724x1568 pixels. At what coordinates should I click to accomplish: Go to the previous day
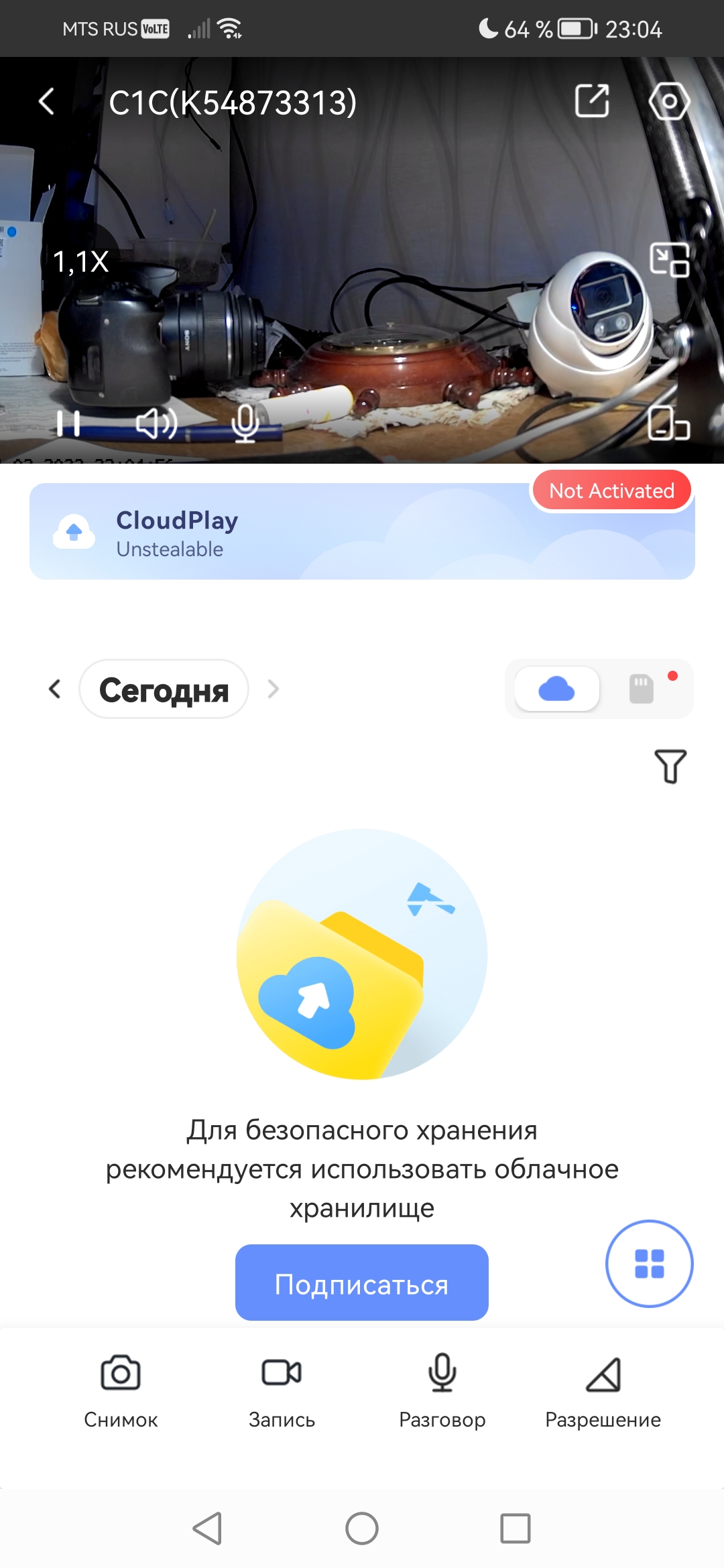point(55,689)
